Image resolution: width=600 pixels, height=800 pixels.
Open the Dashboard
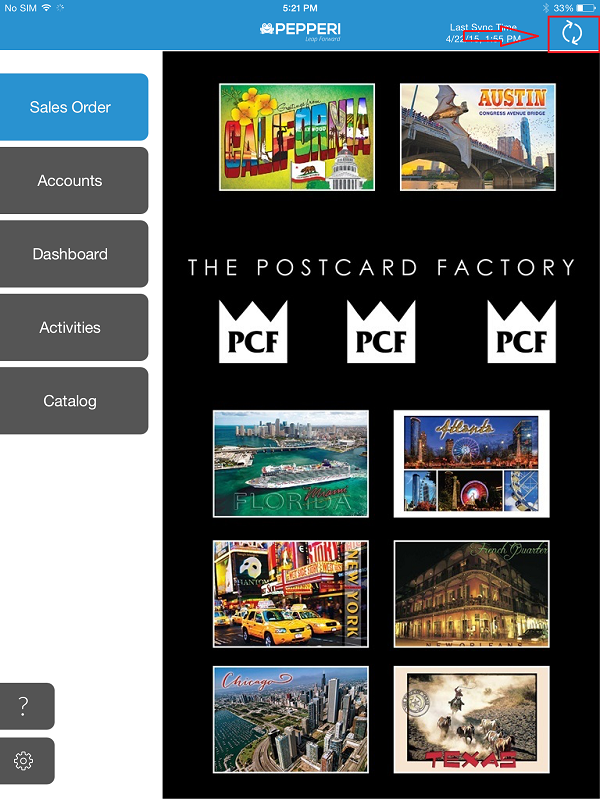pos(72,254)
